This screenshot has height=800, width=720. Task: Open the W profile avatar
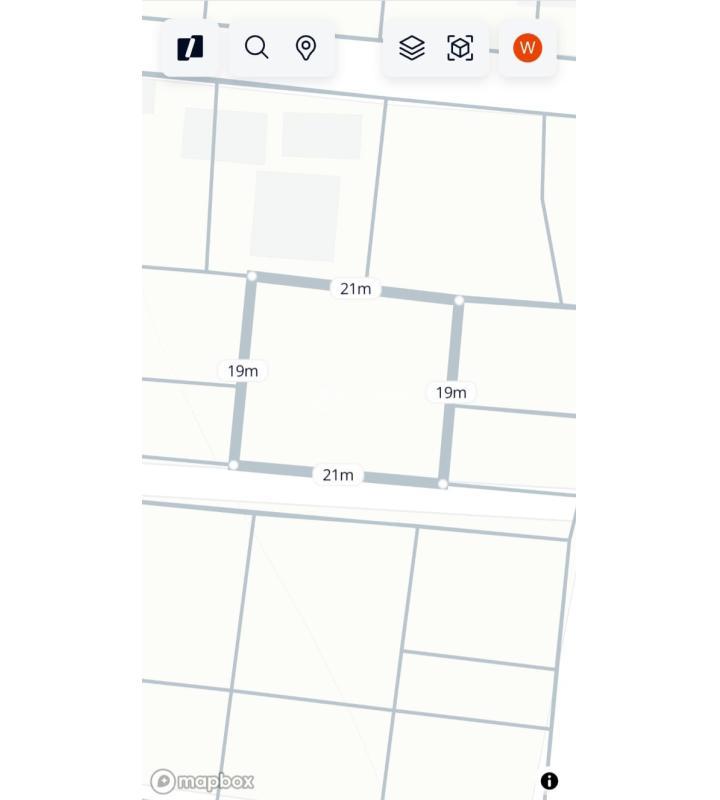pos(527,48)
